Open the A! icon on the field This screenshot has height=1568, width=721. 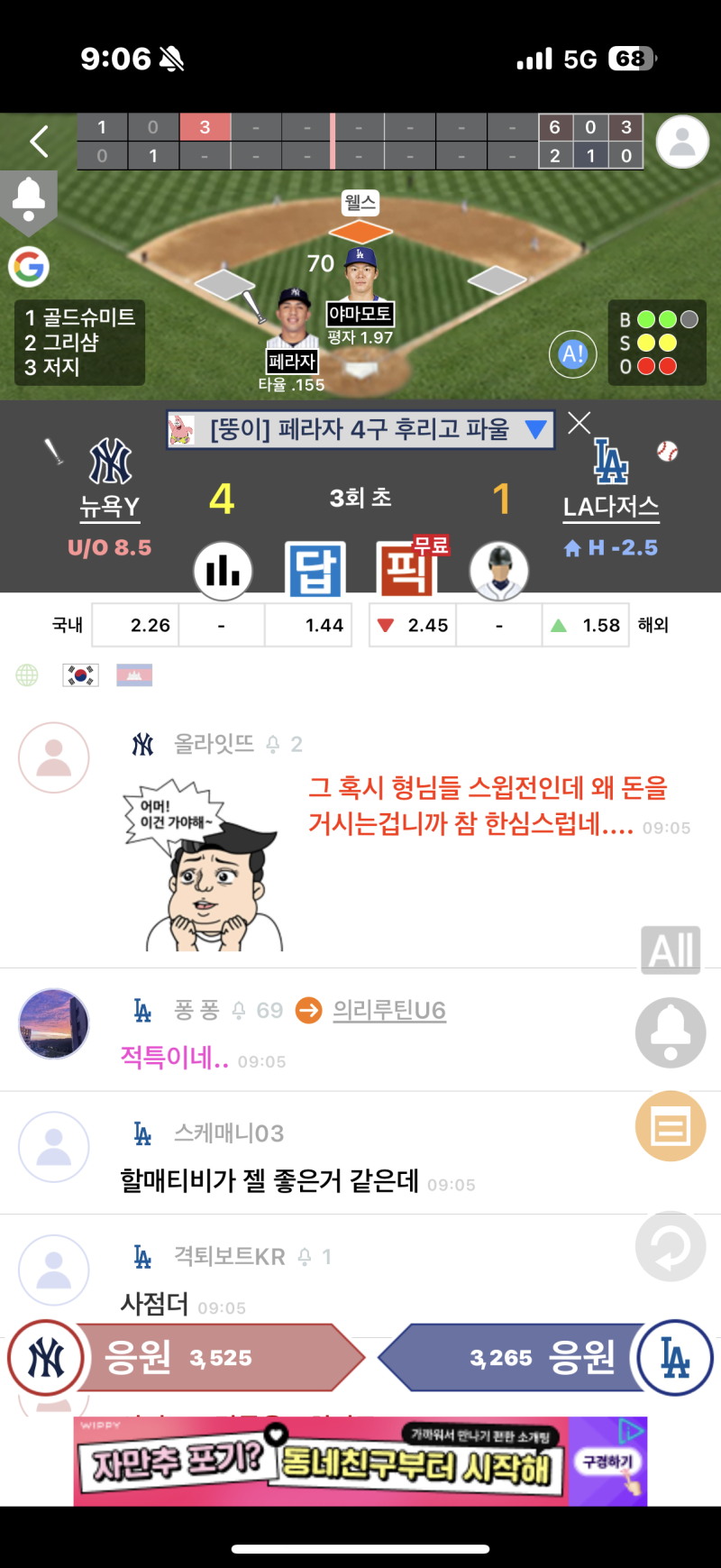click(x=573, y=353)
